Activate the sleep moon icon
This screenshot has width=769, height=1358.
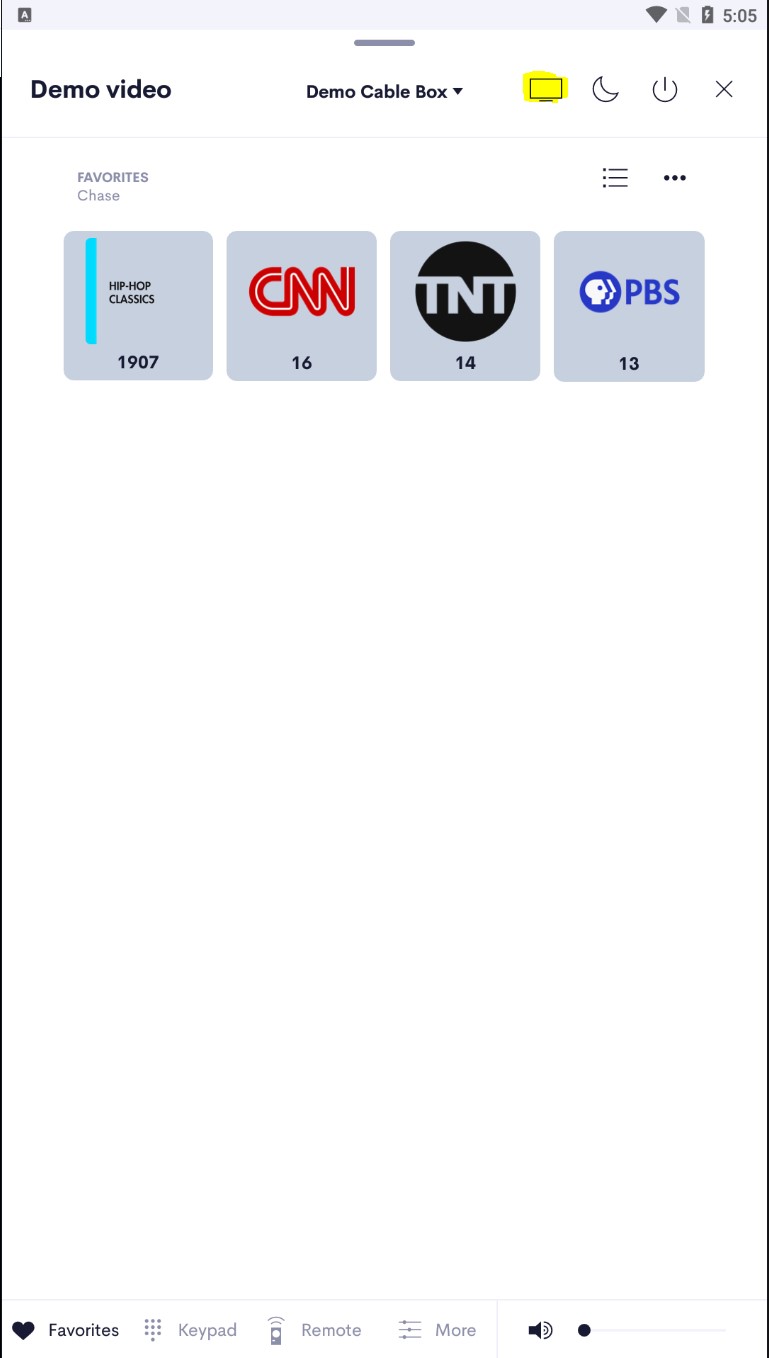605,90
